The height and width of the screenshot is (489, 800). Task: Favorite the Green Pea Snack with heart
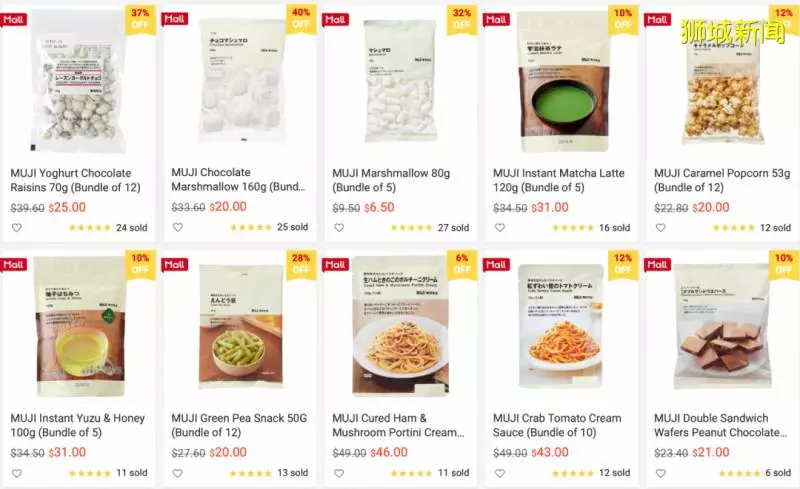pyautogui.click(x=177, y=473)
